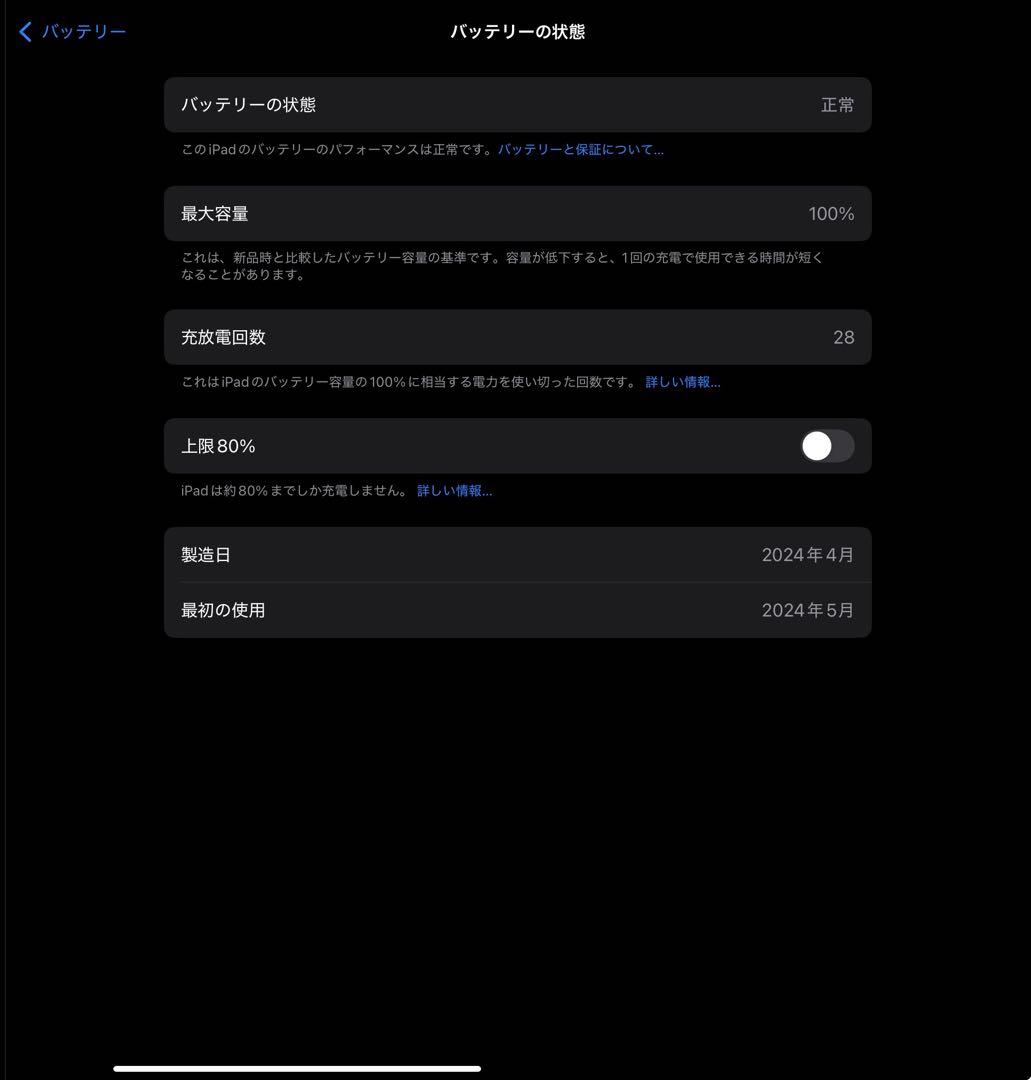Screen dimensions: 1031x1080
Task: Tap the バッテリーの状態 page title
Action: (517, 31)
